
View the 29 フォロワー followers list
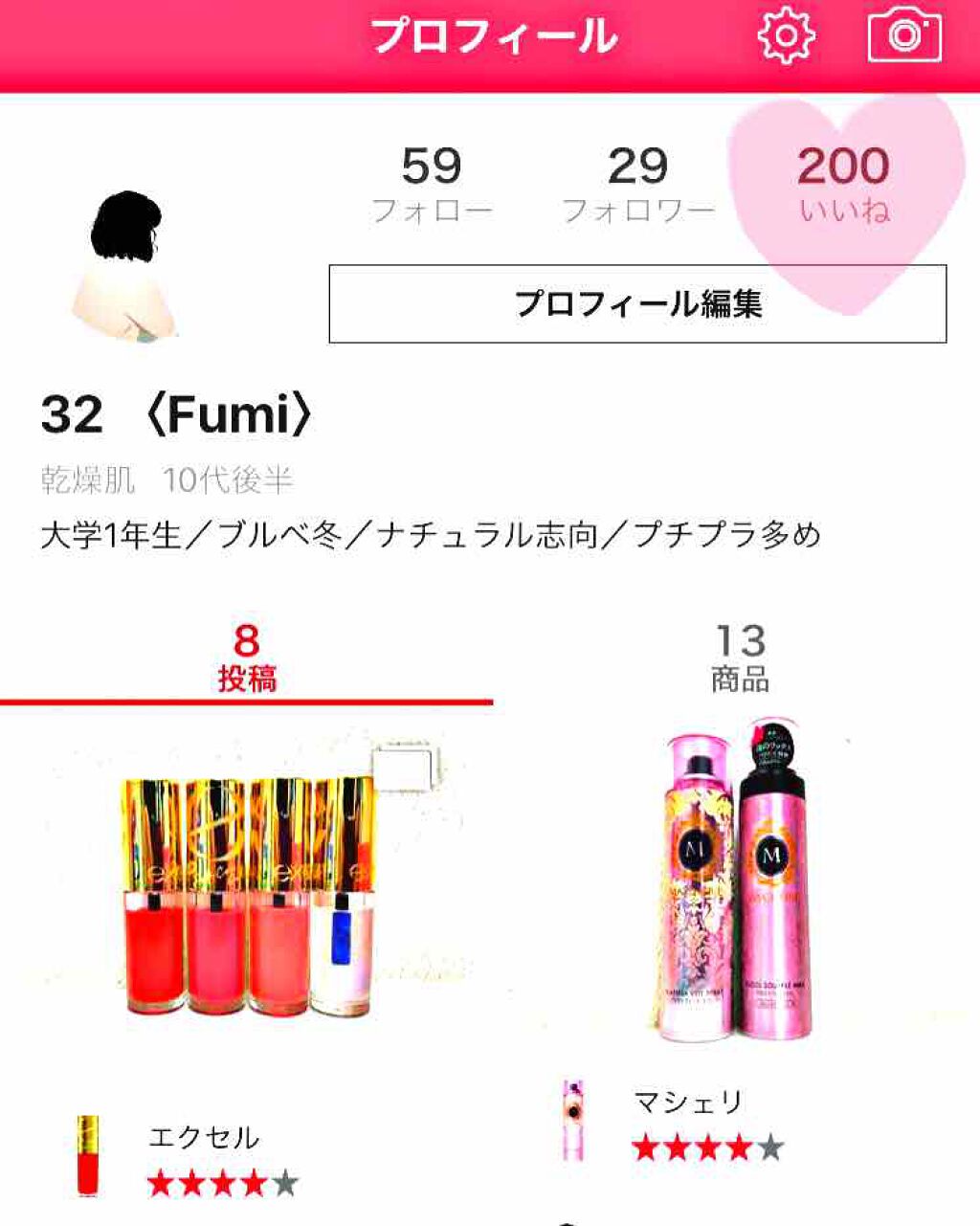[x=637, y=185]
